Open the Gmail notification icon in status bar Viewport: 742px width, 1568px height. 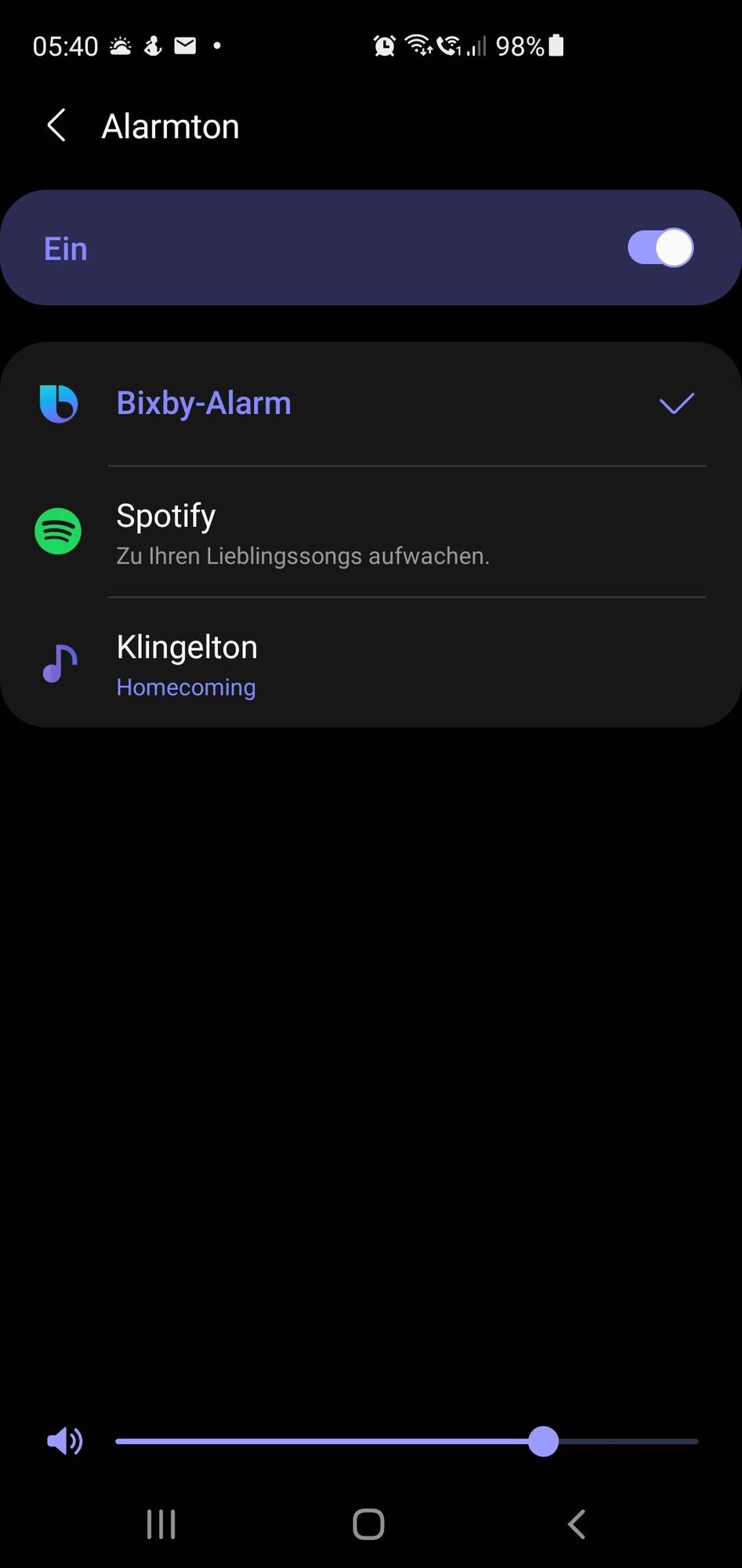tap(185, 45)
